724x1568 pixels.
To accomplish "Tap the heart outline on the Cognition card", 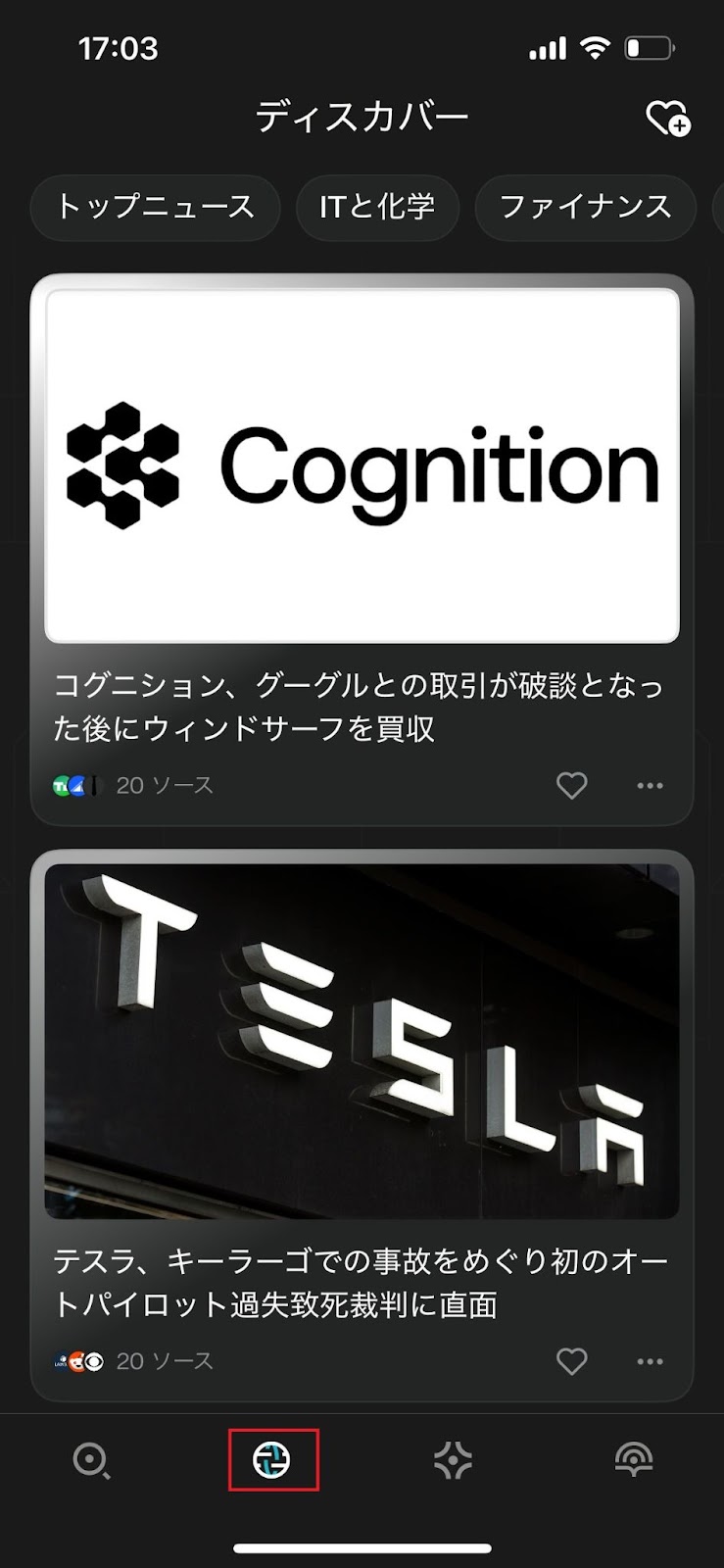I will (571, 785).
